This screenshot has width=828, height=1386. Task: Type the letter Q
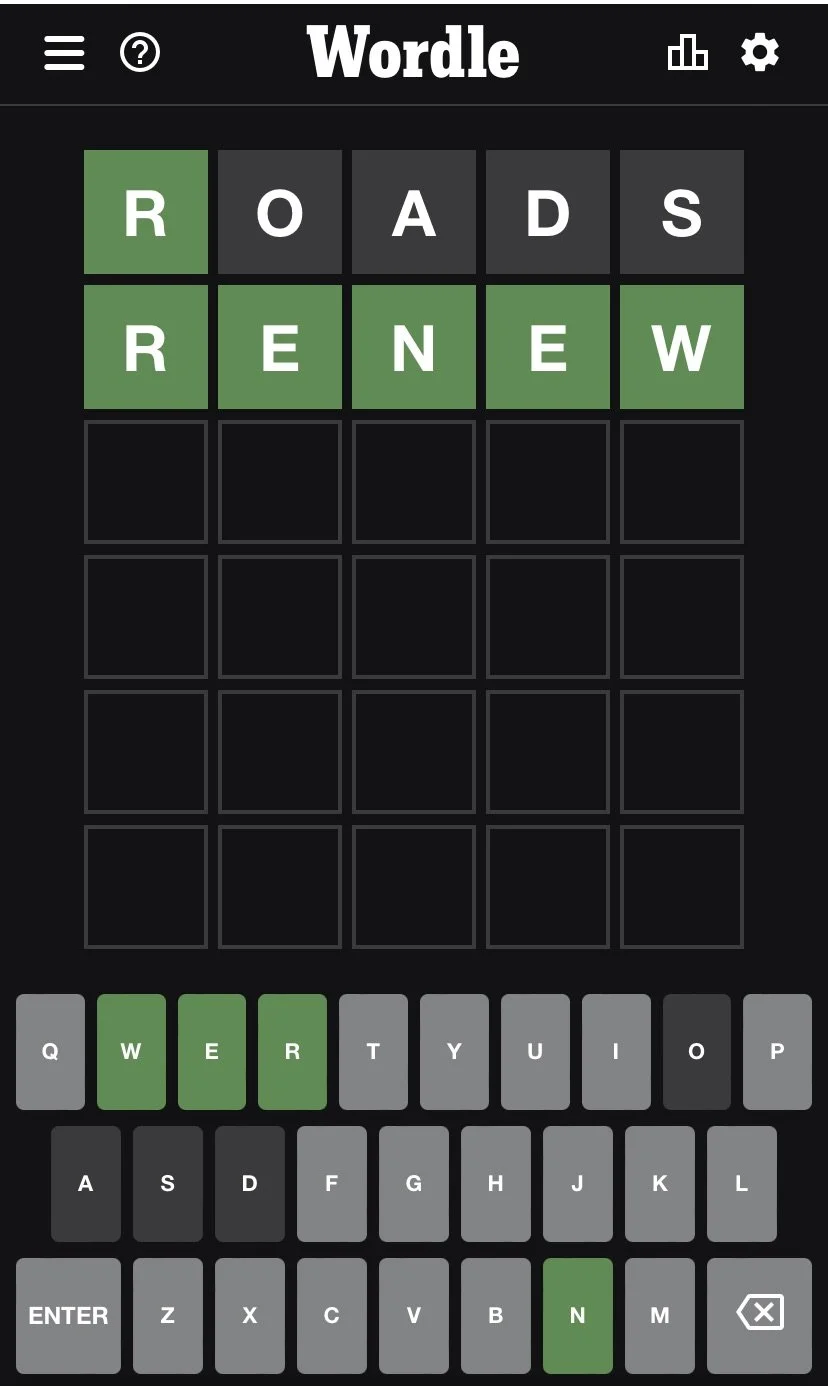click(x=50, y=1051)
